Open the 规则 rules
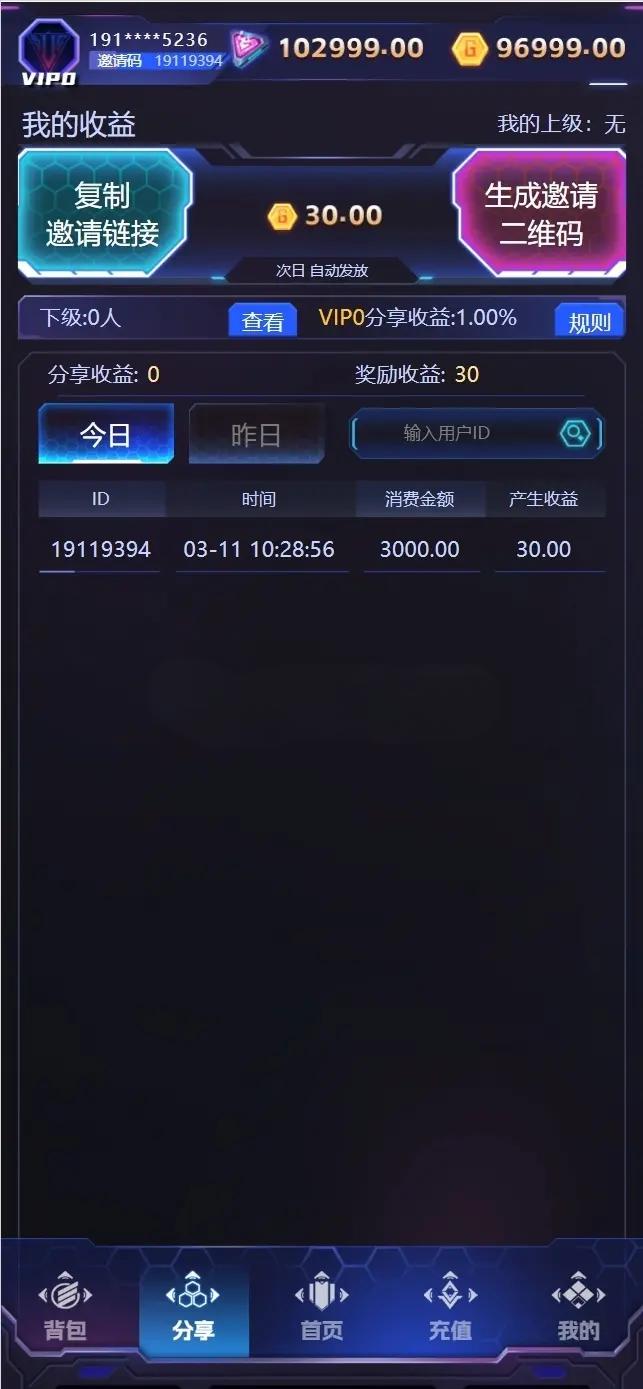Screen dimensions: 643x1389 click(x=588, y=321)
